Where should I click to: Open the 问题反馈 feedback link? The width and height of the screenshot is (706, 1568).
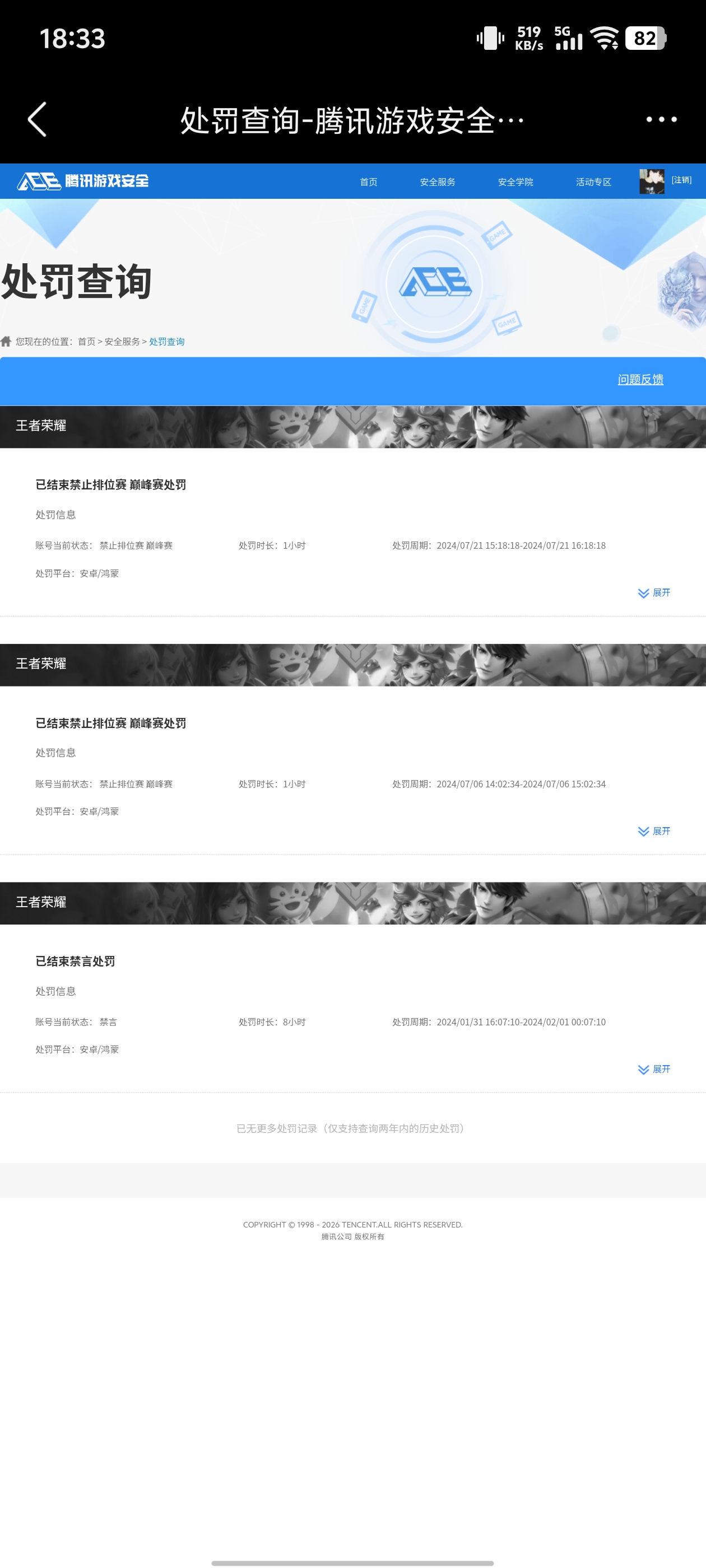(640, 379)
